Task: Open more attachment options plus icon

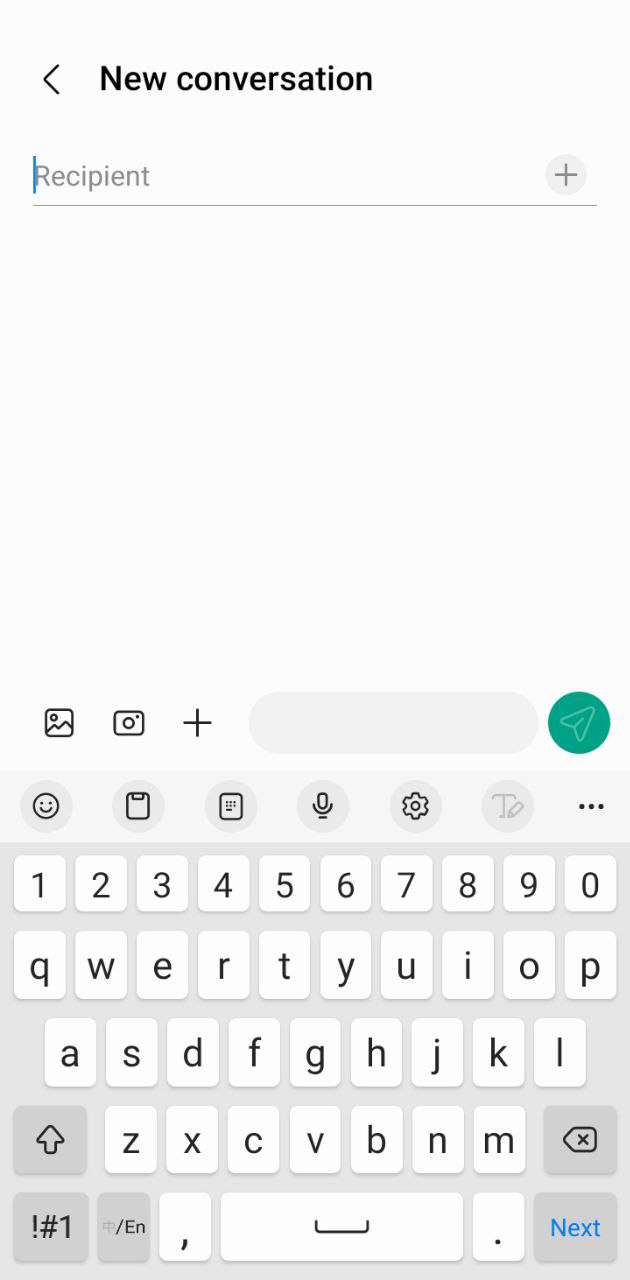Action: [x=198, y=722]
